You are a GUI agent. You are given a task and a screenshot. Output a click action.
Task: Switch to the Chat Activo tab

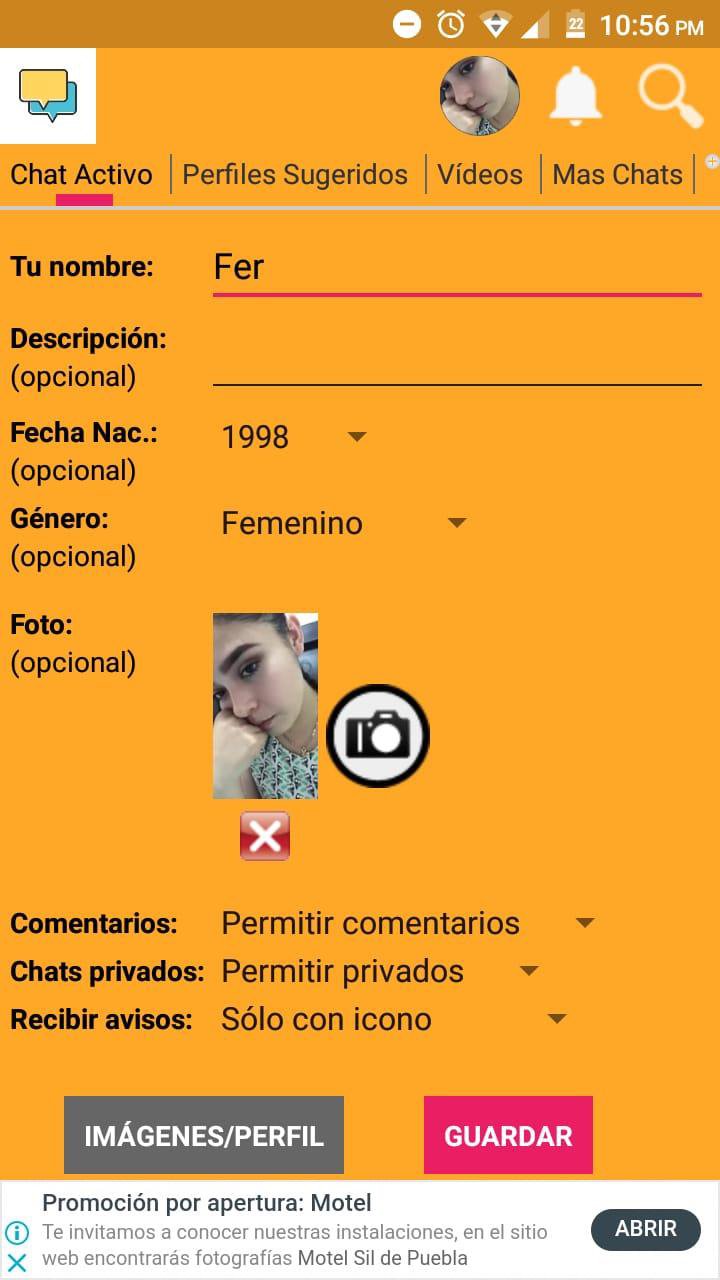pos(82,175)
